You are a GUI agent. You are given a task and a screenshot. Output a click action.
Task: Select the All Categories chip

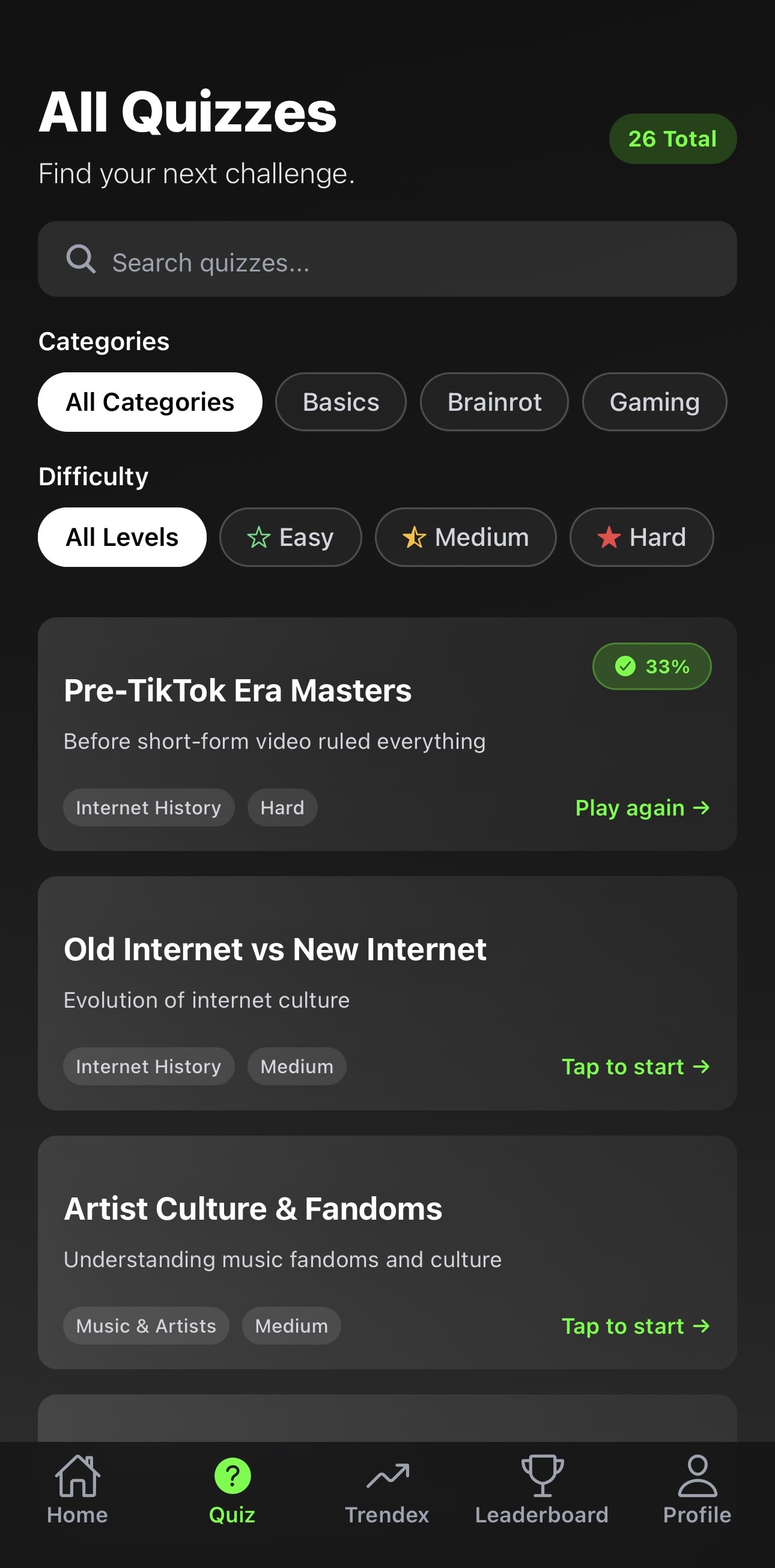click(150, 402)
